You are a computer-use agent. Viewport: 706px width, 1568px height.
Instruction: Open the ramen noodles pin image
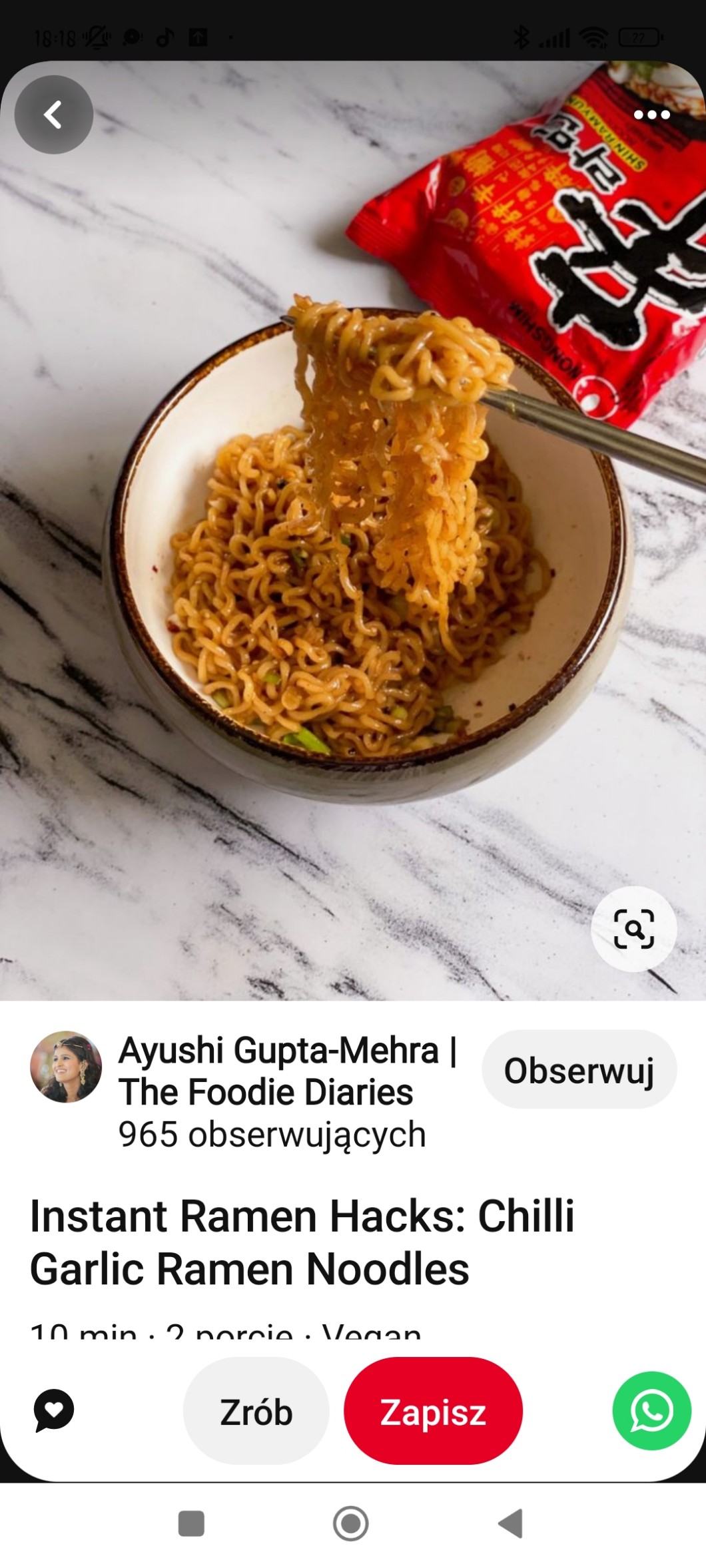[x=353, y=531]
